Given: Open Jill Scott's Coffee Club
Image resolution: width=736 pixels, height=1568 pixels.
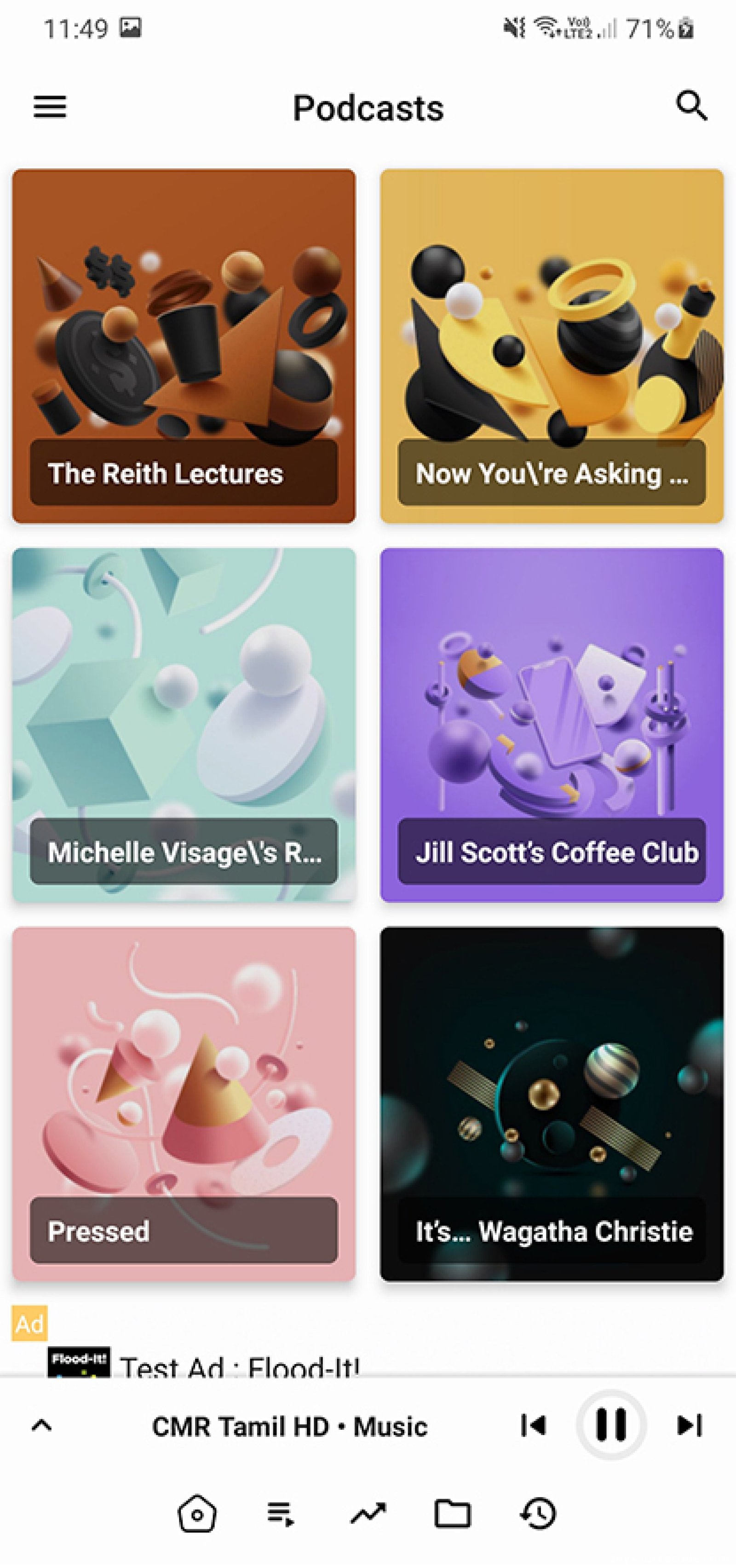Looking at the screenshot, I should point(552,725).
